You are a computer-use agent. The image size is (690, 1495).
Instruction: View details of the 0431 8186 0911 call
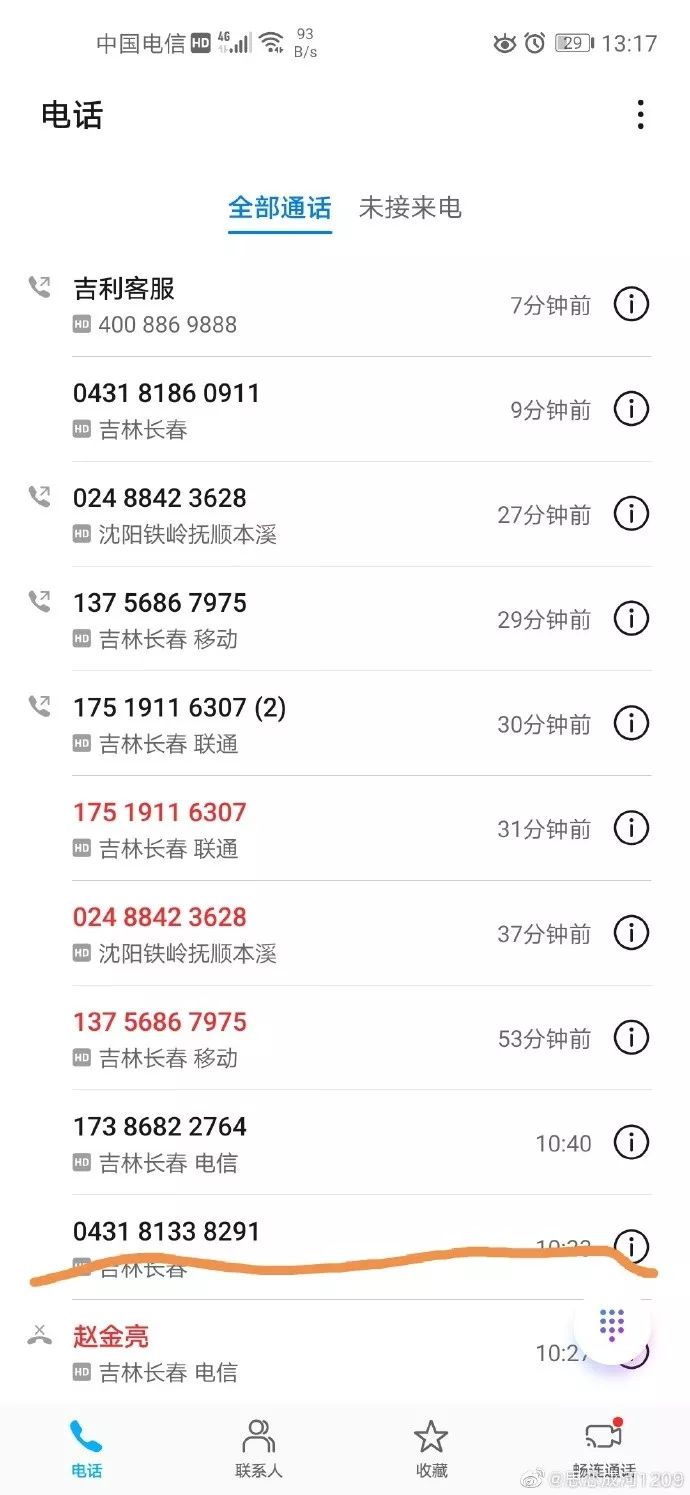click(x=631, y=409)
